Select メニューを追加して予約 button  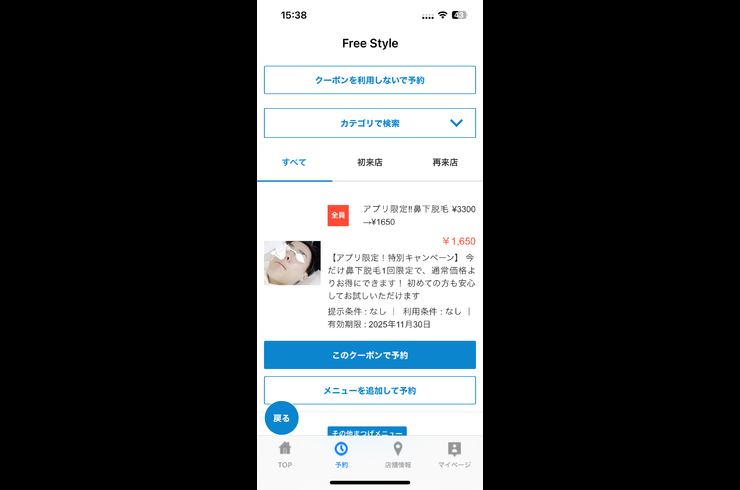369,390
